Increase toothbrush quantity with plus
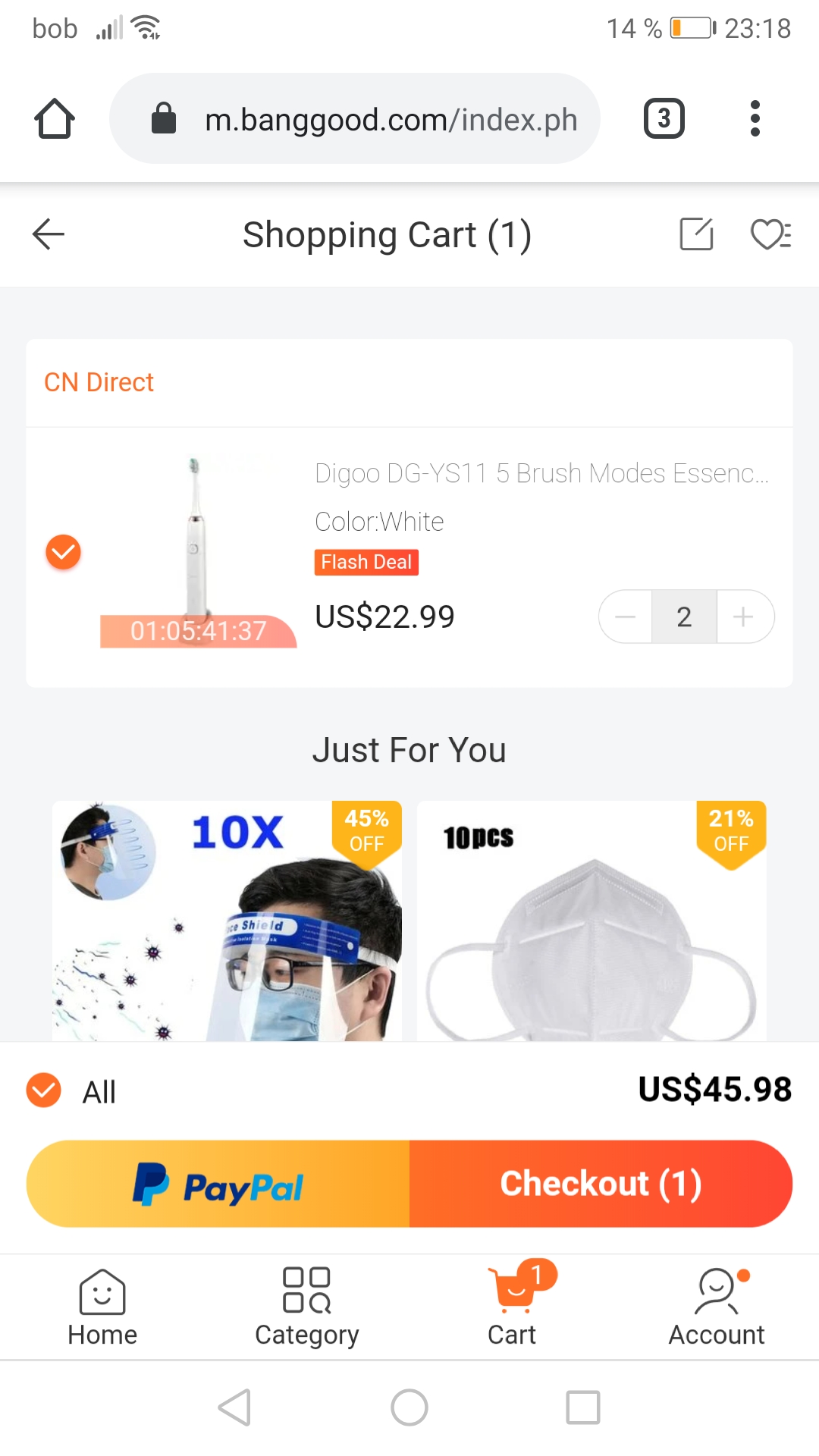Screen dimensions: 819x1456 [x=744, y=617]
